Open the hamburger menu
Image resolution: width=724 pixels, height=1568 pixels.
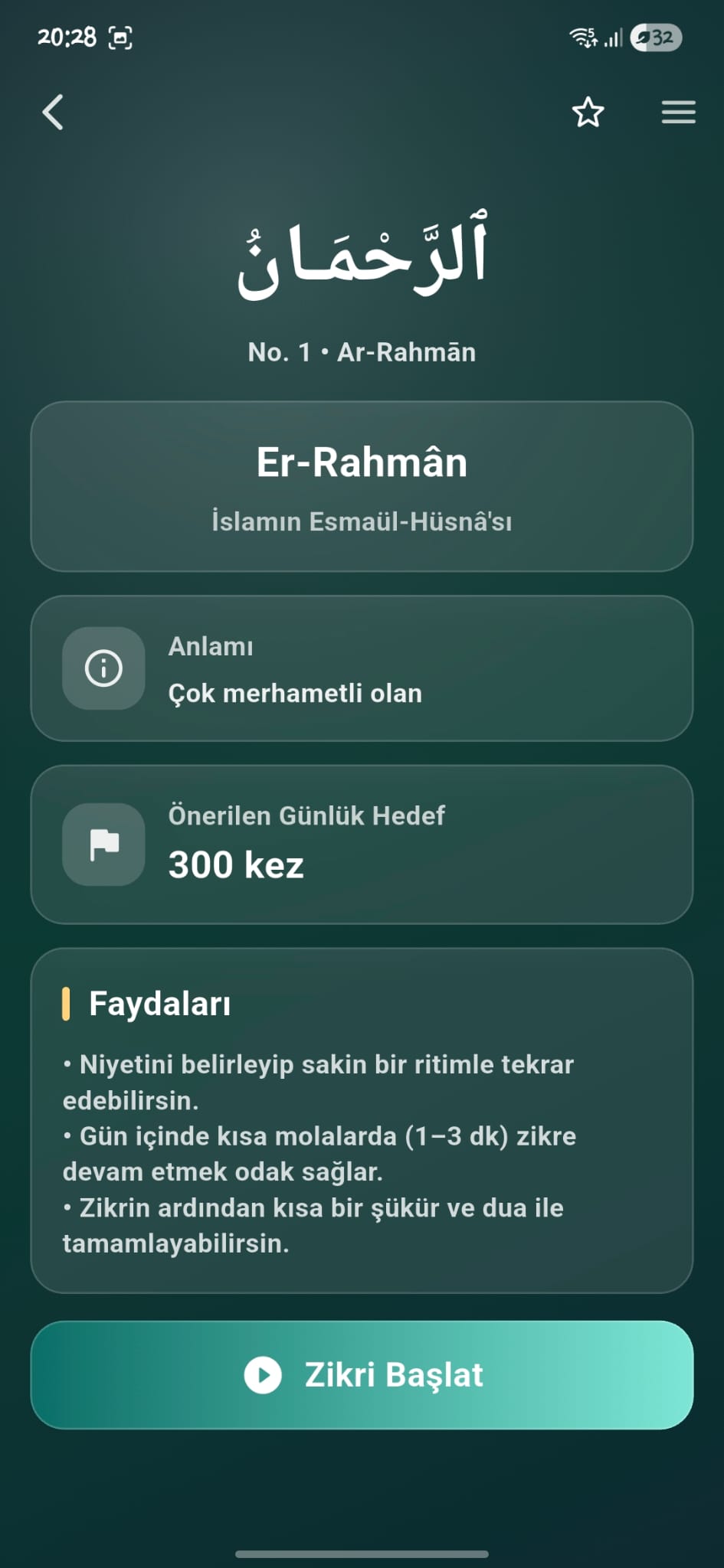[x=678, y=113]
